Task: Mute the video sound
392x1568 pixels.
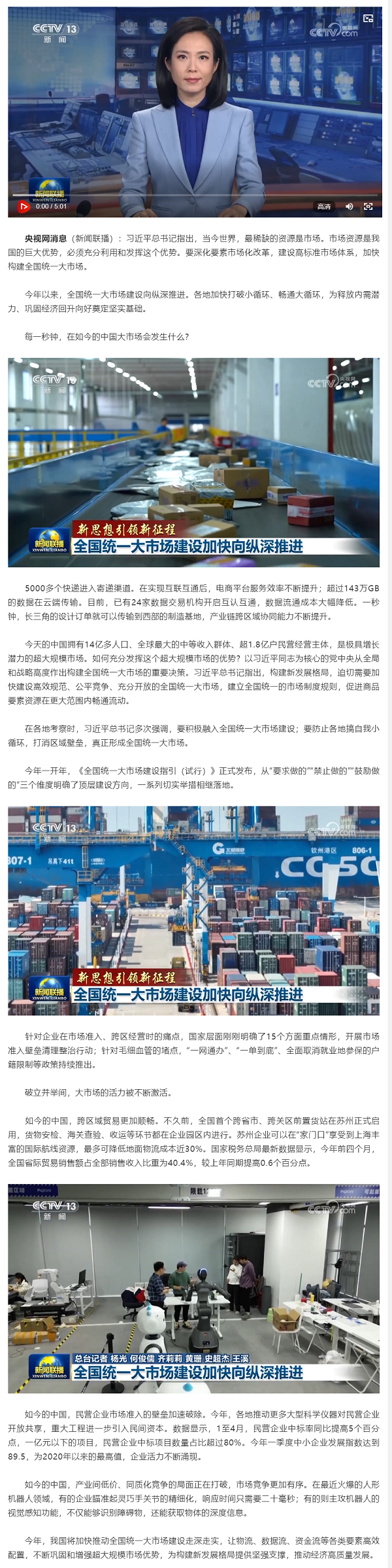Action: pyautogui.click(x=350, y=207)
